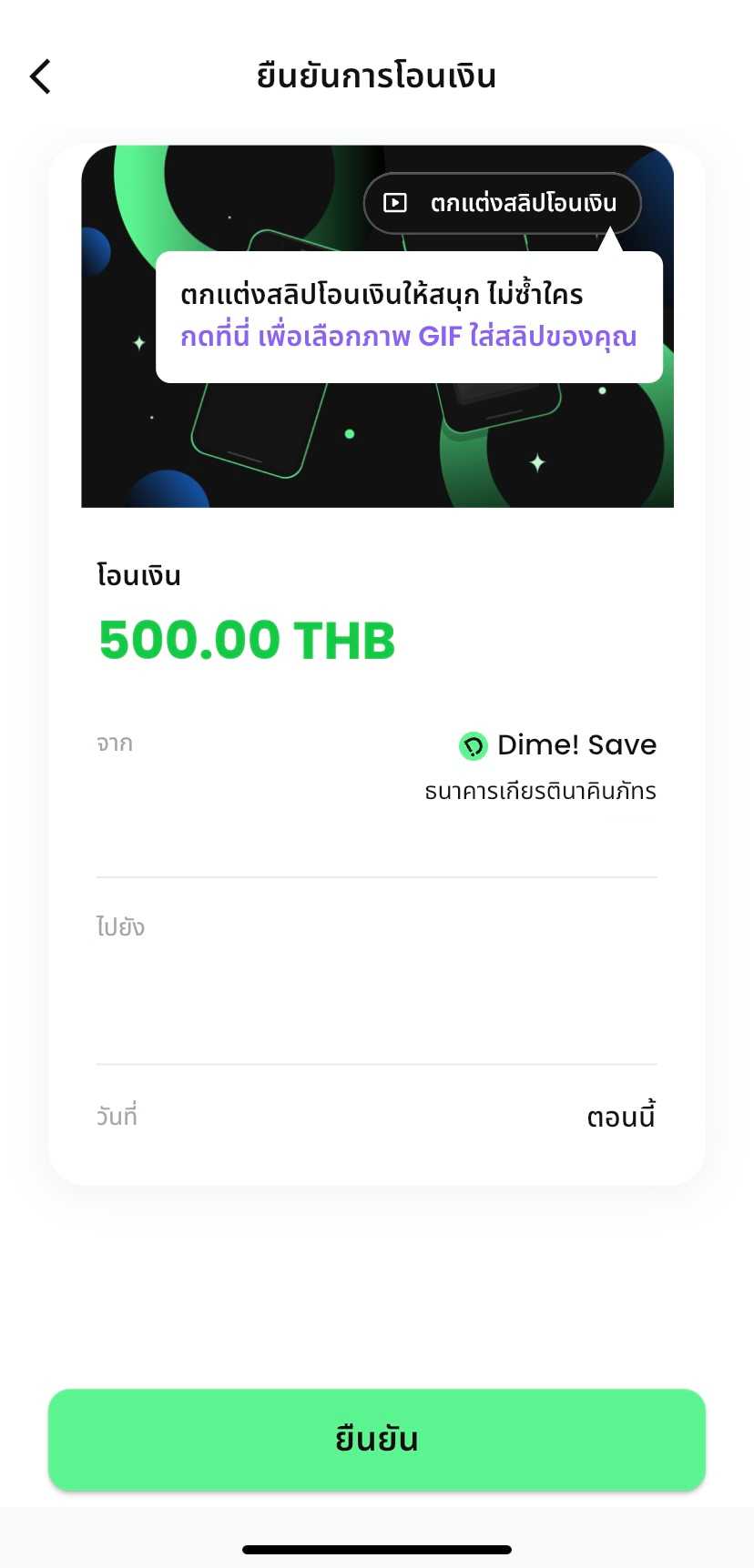Tap the home indicator bar at bottom
The height and width of the screenshot is (1568, 754).
377,1548
